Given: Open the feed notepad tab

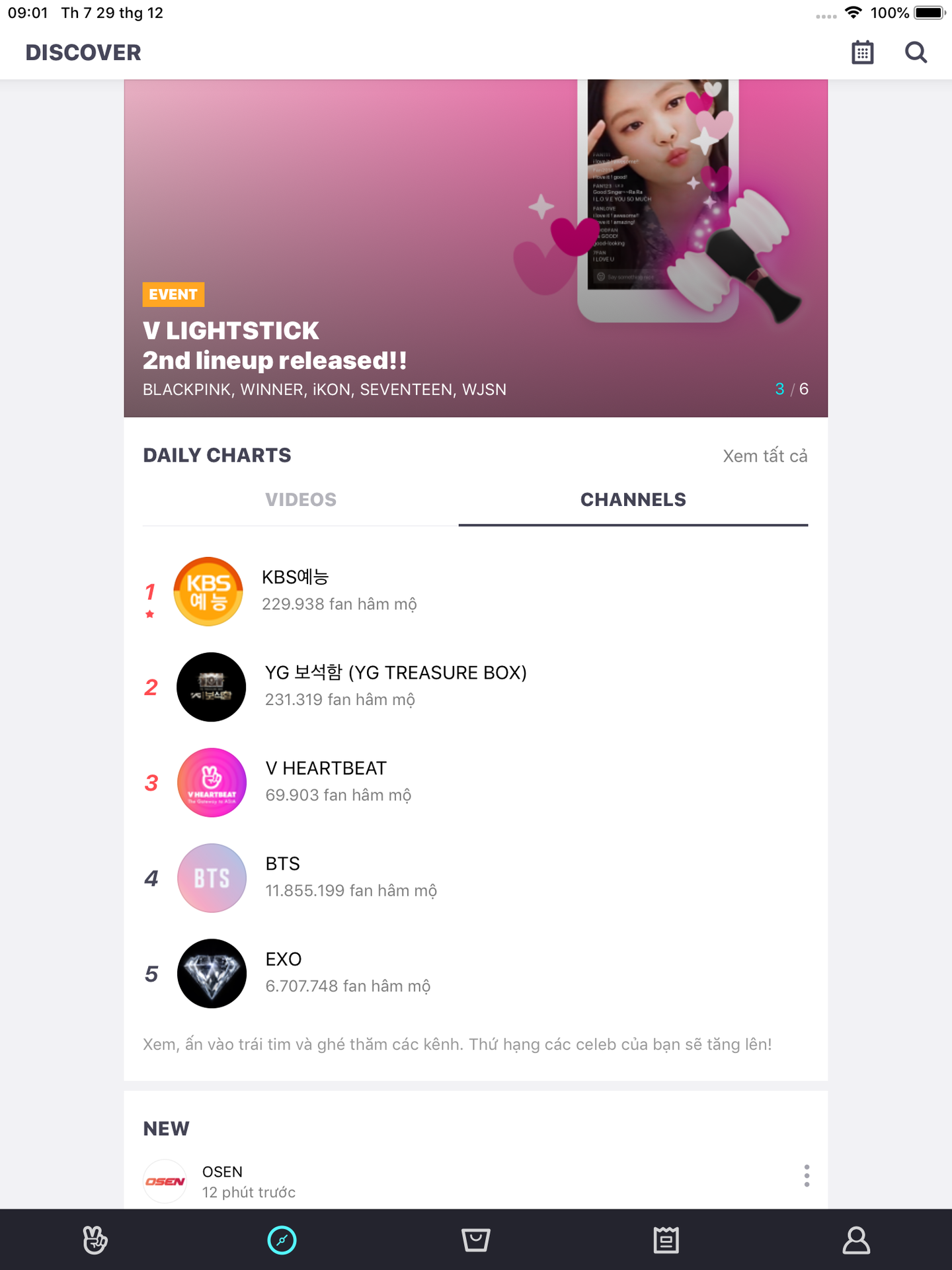Looking at the screenshot, I should pos(666,1240).
